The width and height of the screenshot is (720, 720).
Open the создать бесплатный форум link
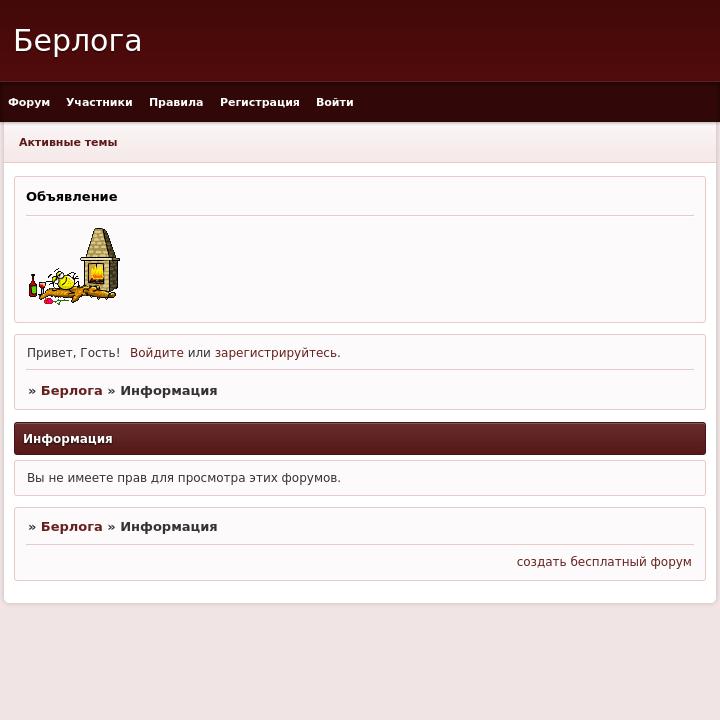tap(604, 562)
